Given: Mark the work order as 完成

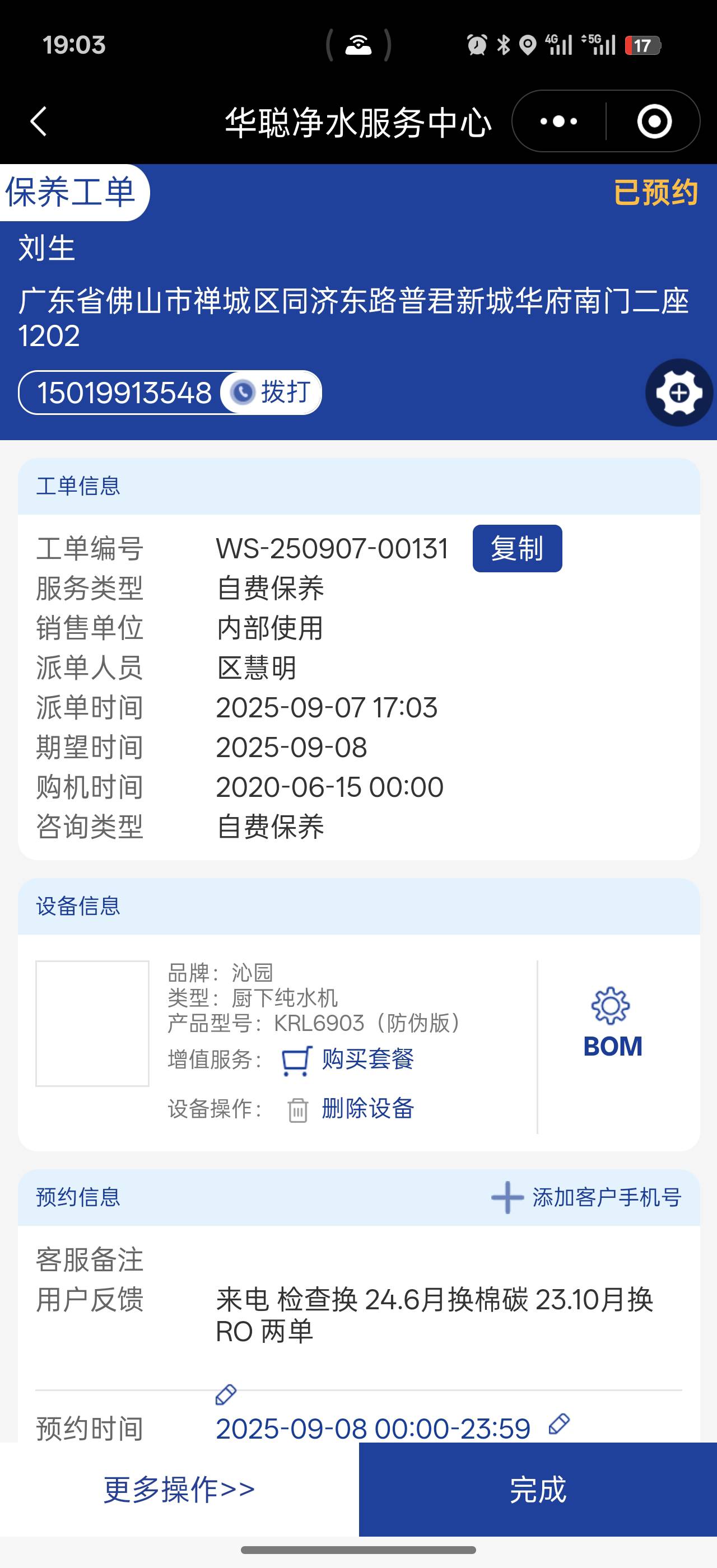Looking at the screenshot, I should (x=537, y=1490).
